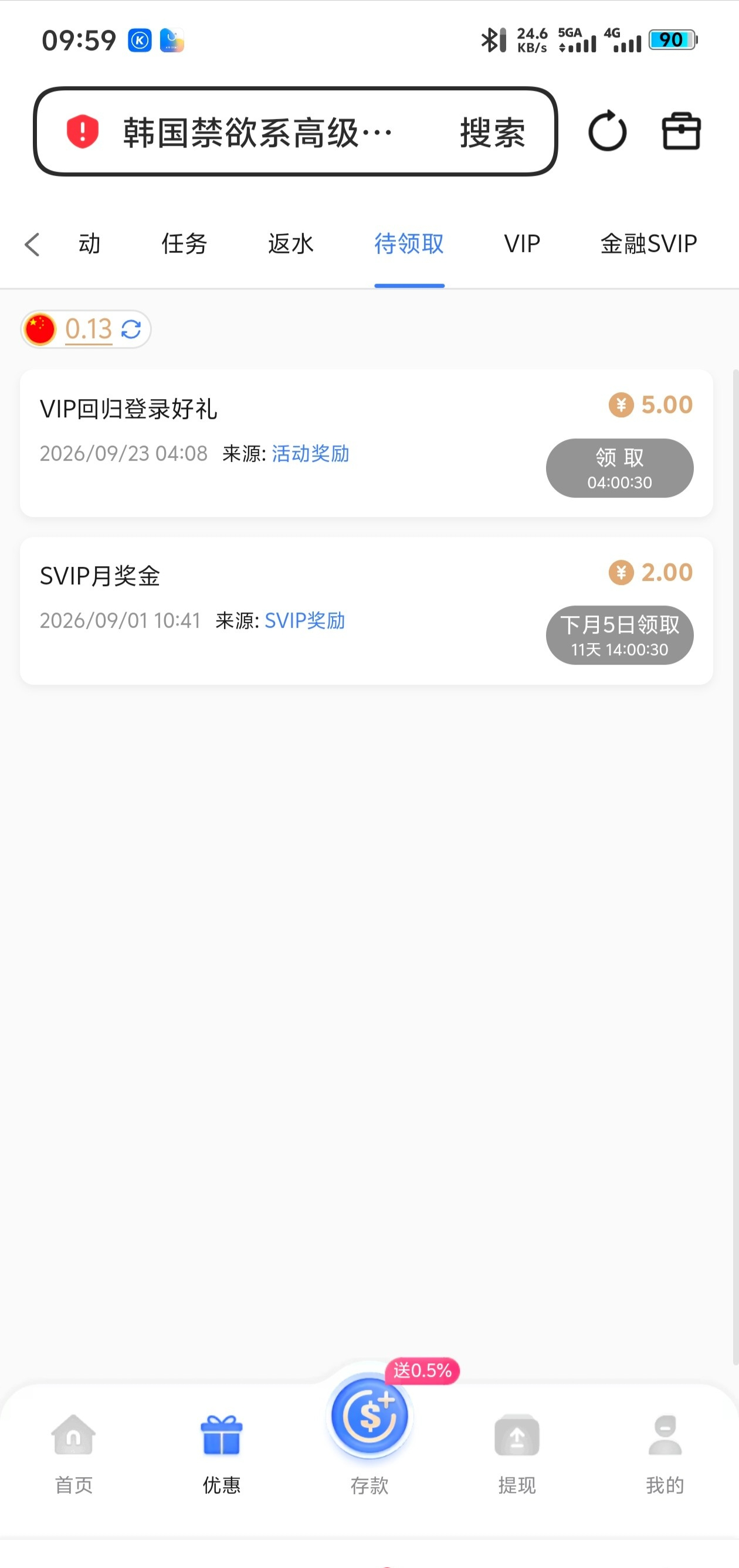Tap 领取 for VIP回归登录好礼

pos(619,468)
